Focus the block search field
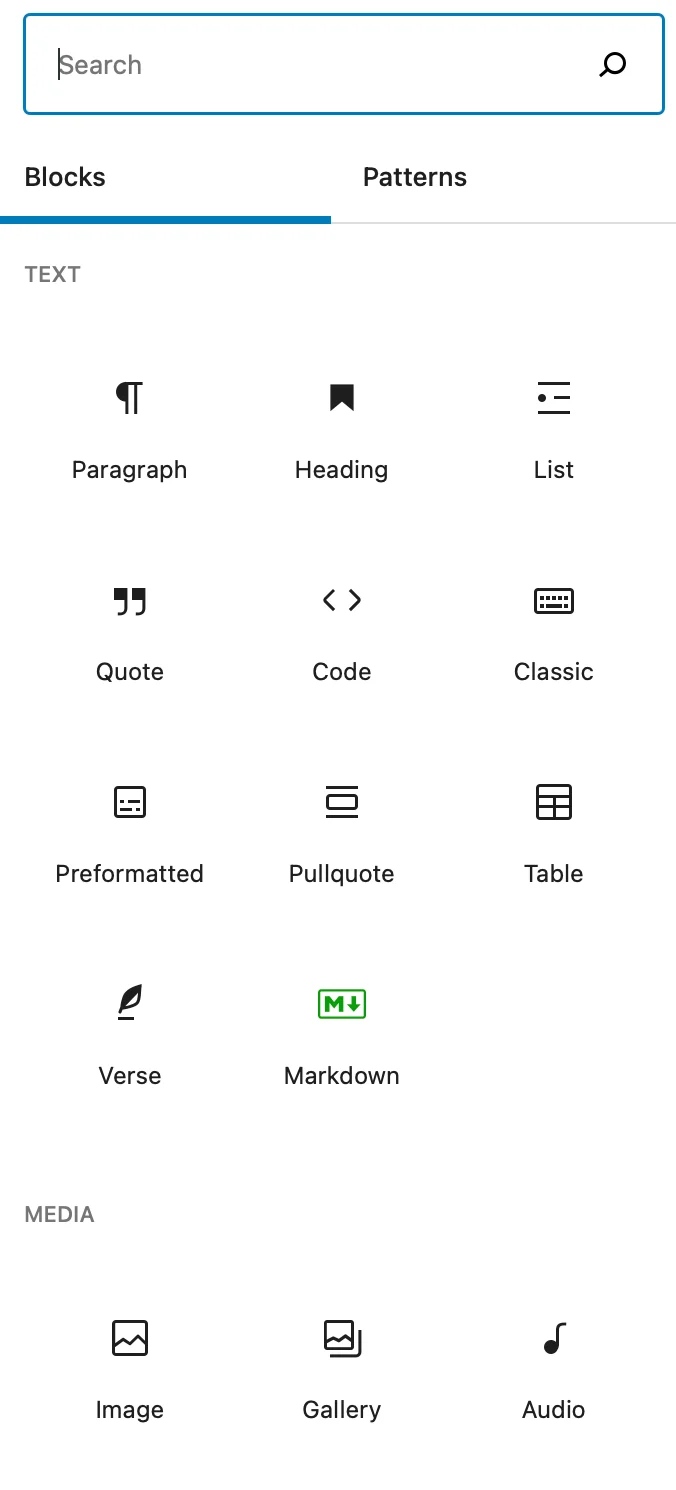This screenshot has height=1490, width=676. (320, 65)
